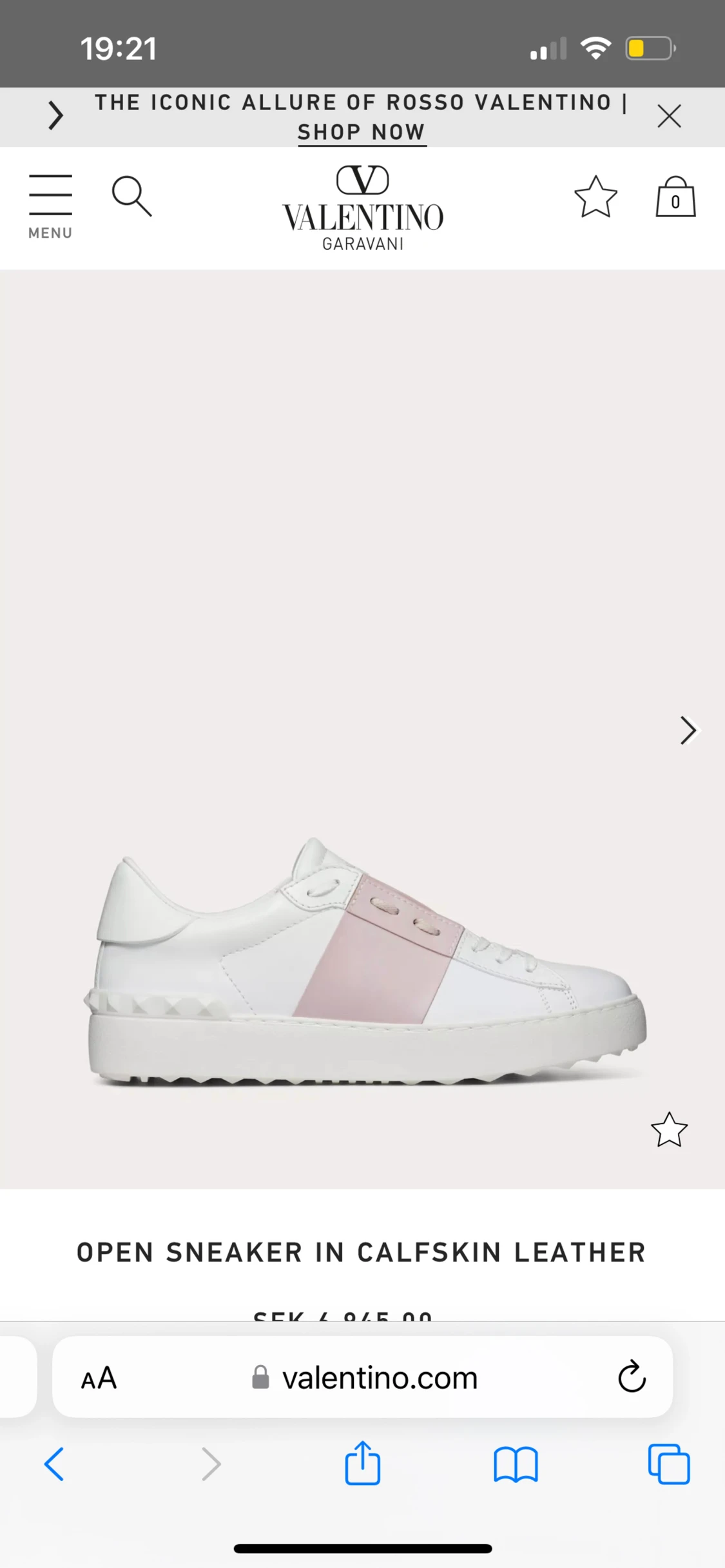Reload the valentino.com page
The image size is (725, 1568).
632,1377
